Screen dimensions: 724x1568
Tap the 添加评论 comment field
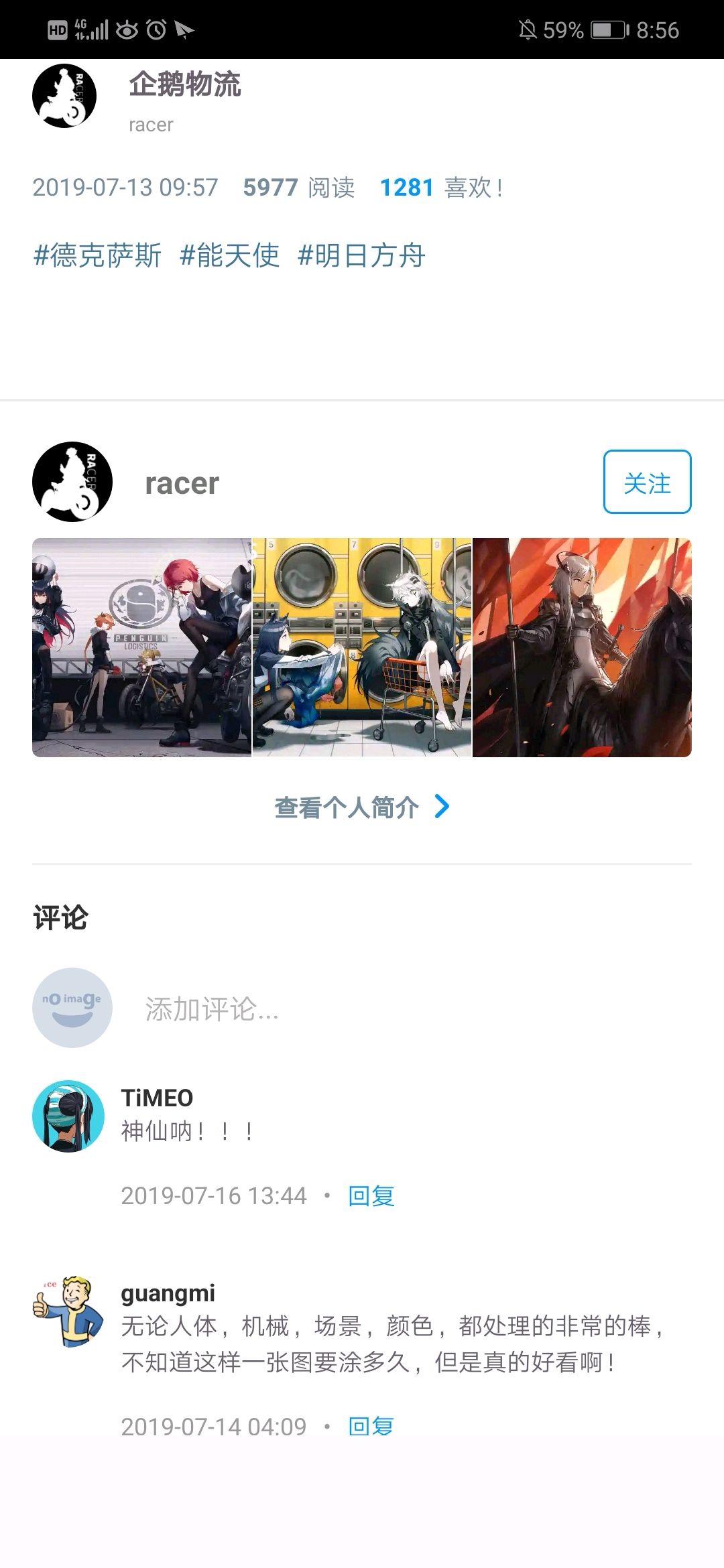point(402,1008)
